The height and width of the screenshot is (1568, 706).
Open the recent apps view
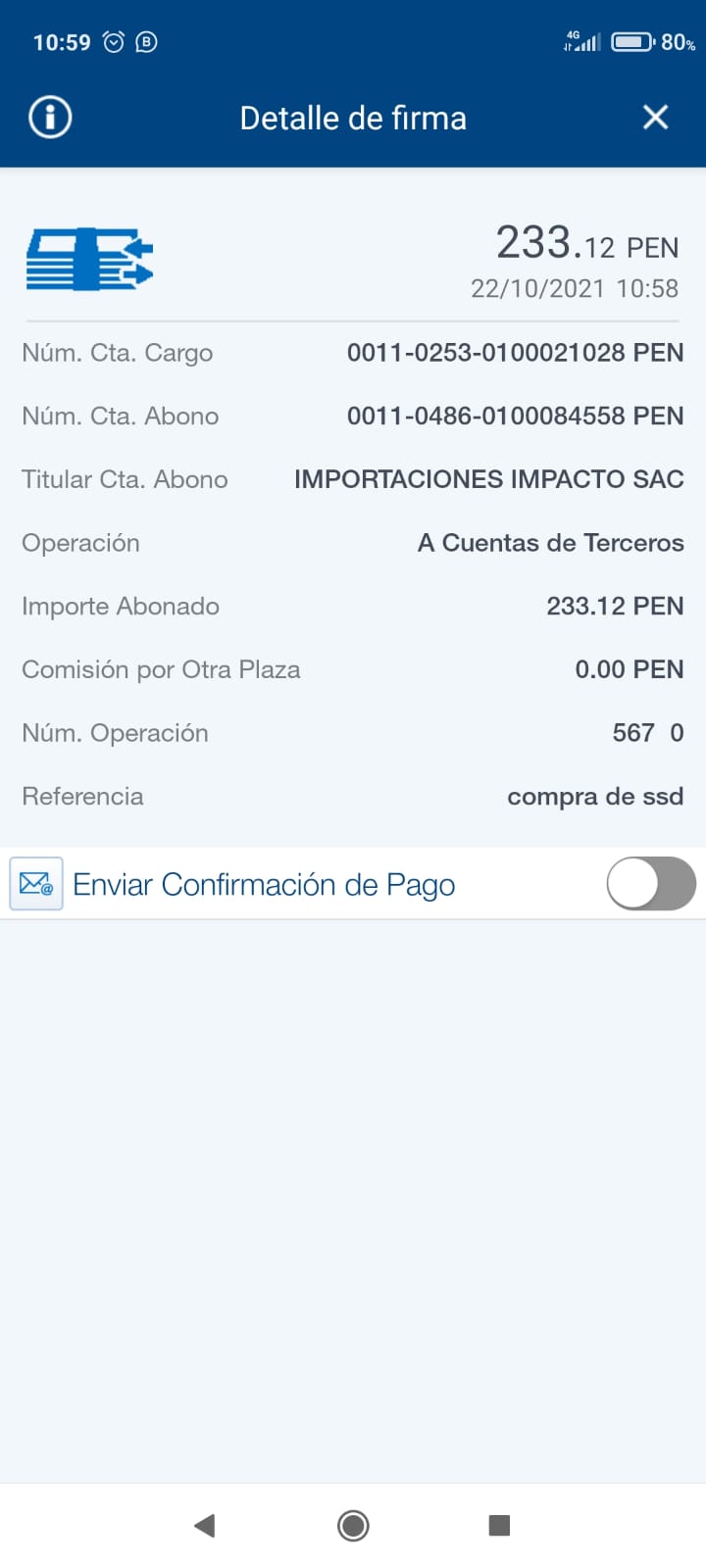(499, 1525)
